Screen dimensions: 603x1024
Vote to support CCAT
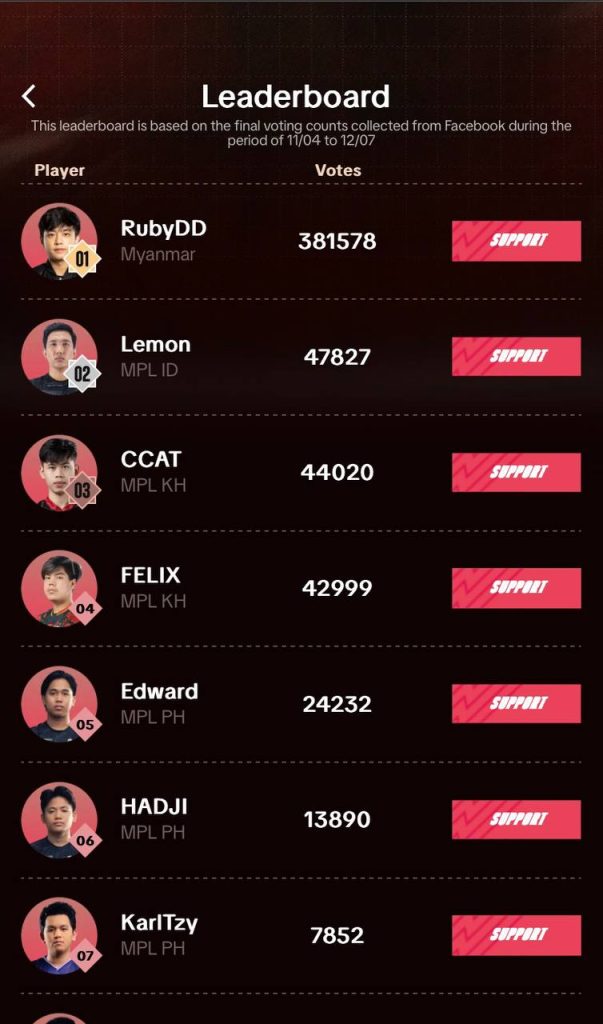(x=516, y=472)
